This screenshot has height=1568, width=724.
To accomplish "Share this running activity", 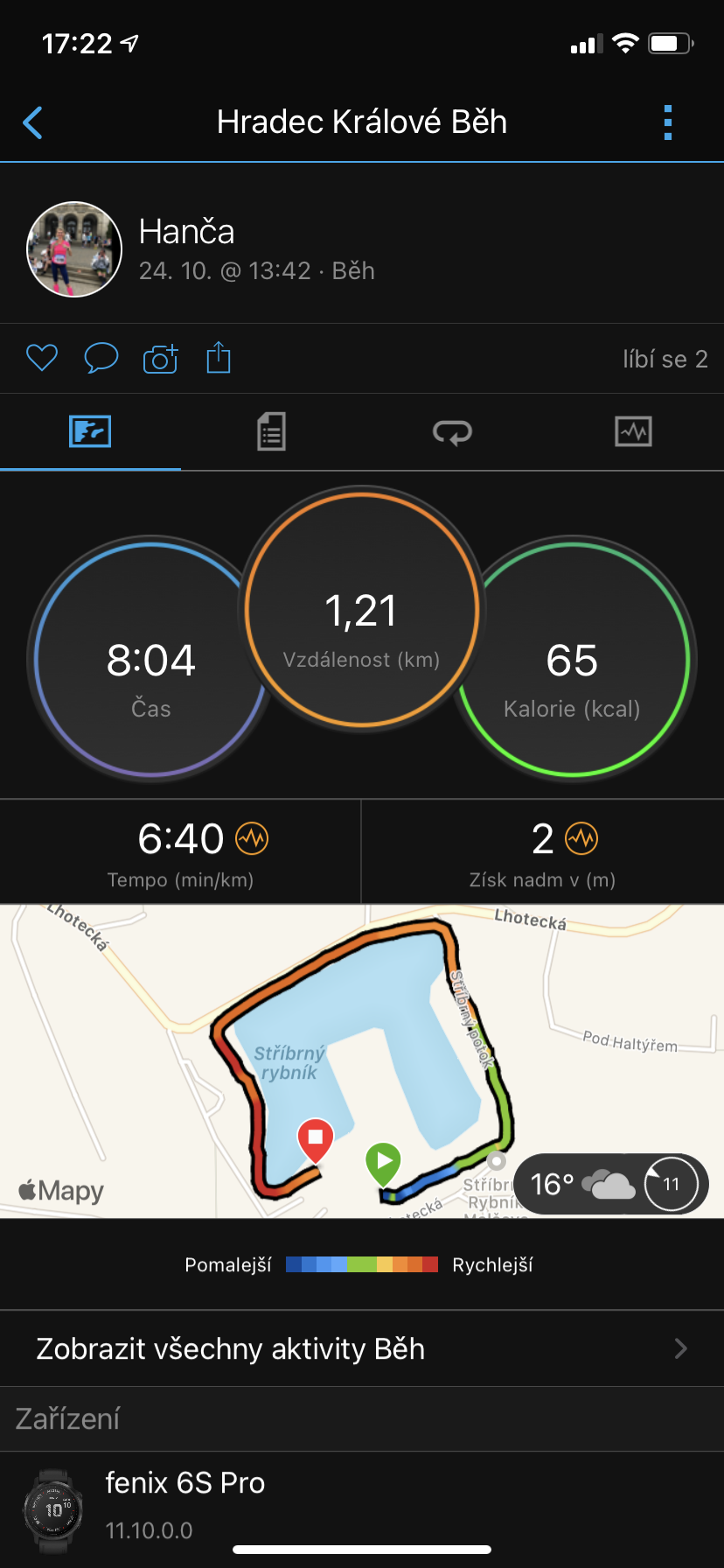I will click(x=219, y=358).
